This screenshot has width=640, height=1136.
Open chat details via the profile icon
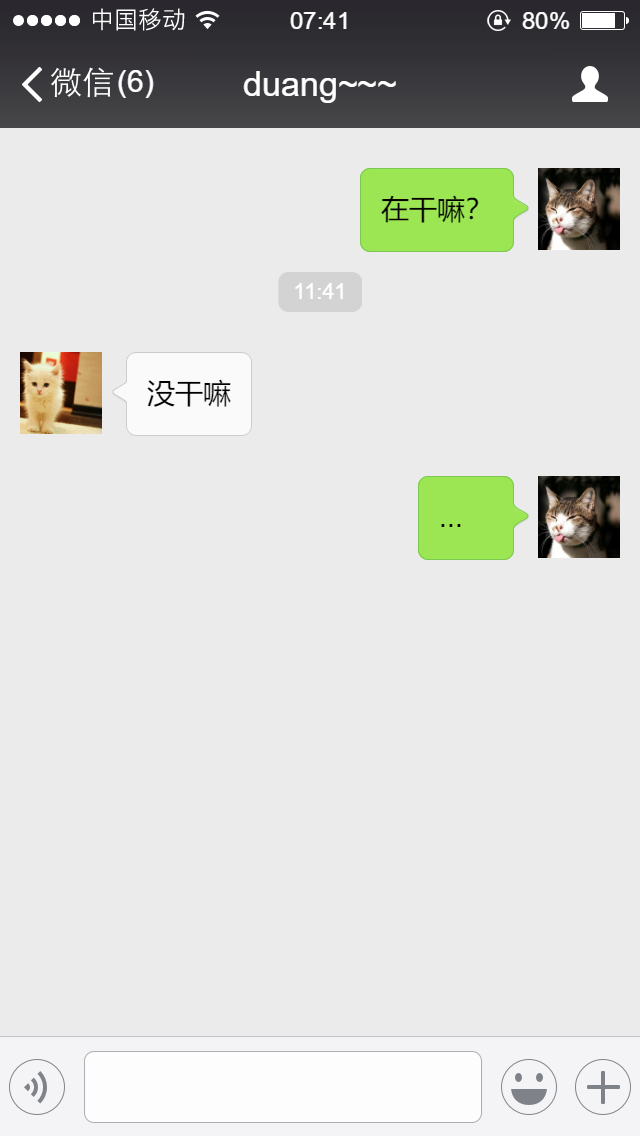pos(589,85)
